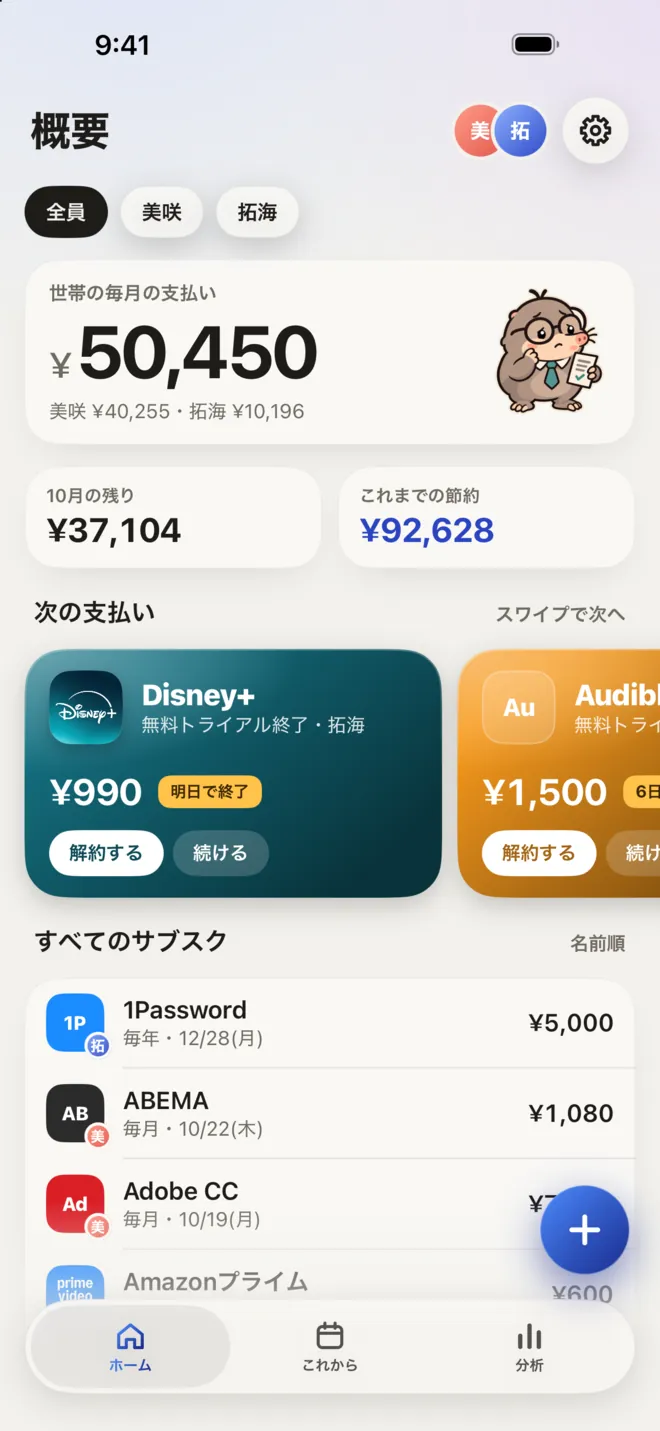Open the 10月の残り card

coord(173,517)
